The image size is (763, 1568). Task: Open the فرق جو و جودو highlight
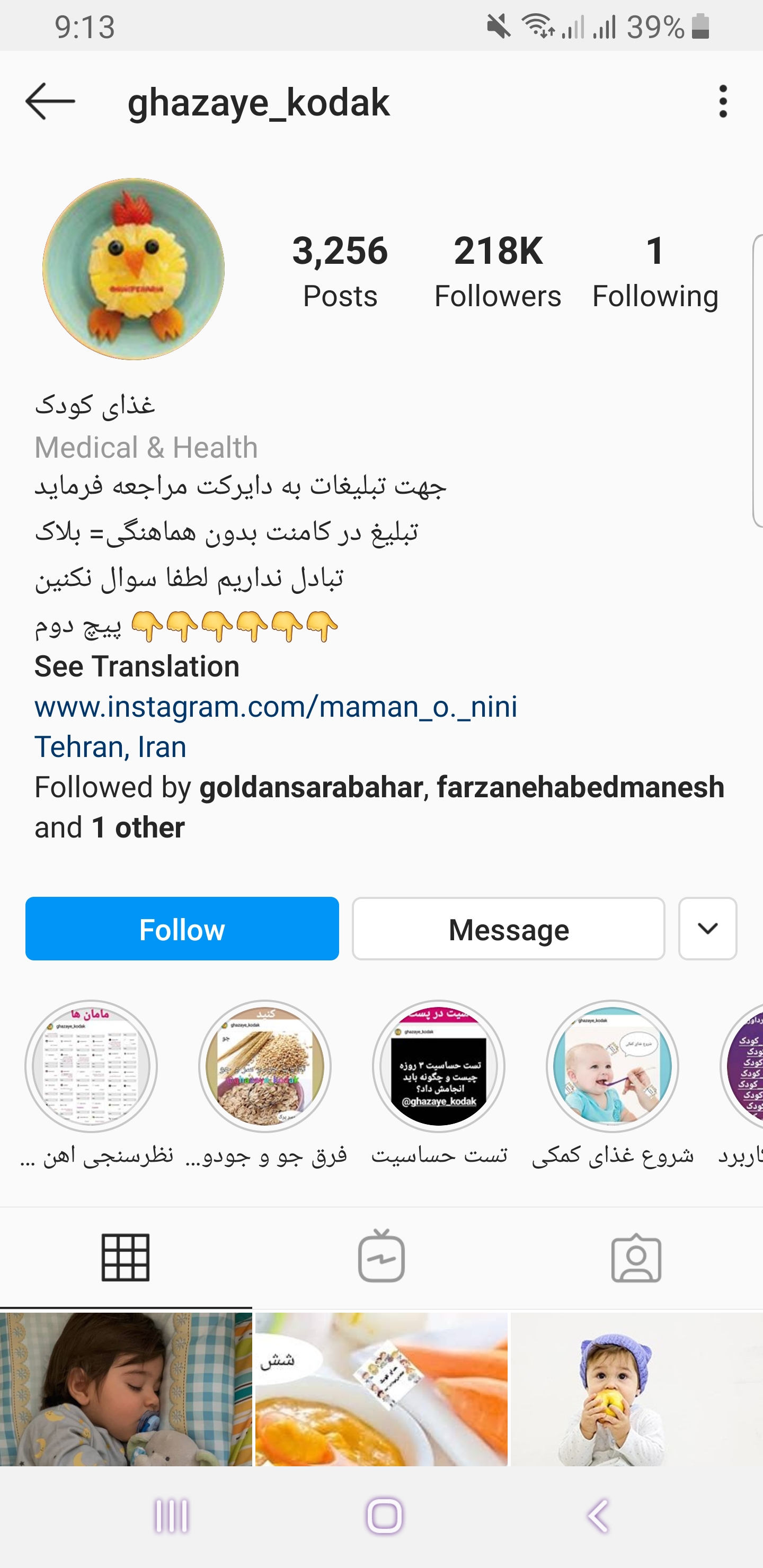[265, 1066]
